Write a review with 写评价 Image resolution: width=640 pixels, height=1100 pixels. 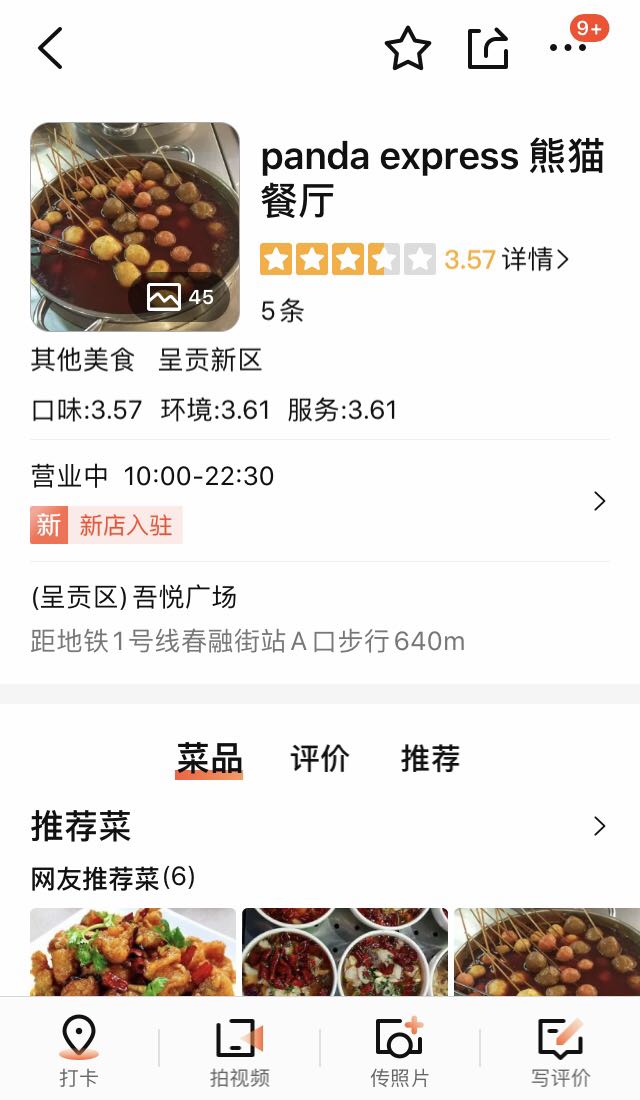tap(560, 1051)
